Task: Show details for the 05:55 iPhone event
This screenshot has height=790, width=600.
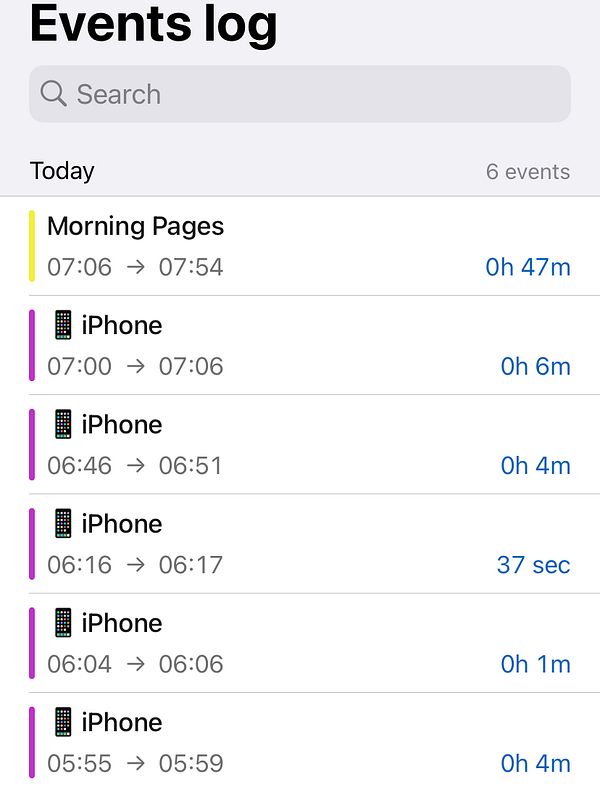Action: pyautogui.click(x=300, y=741)
